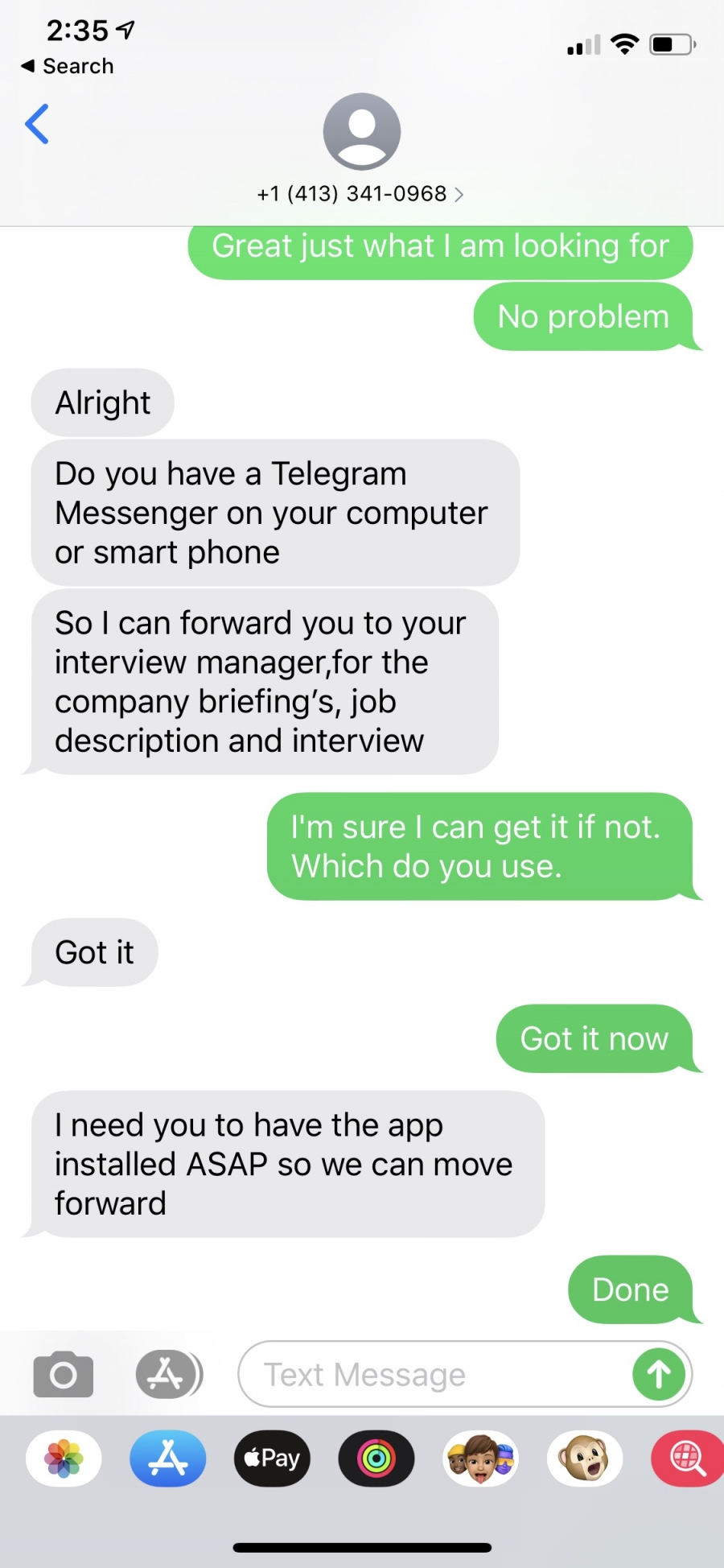Send the message with the green arrow
Viewport: 724px width, 1568px height.
pos(659,1374)
